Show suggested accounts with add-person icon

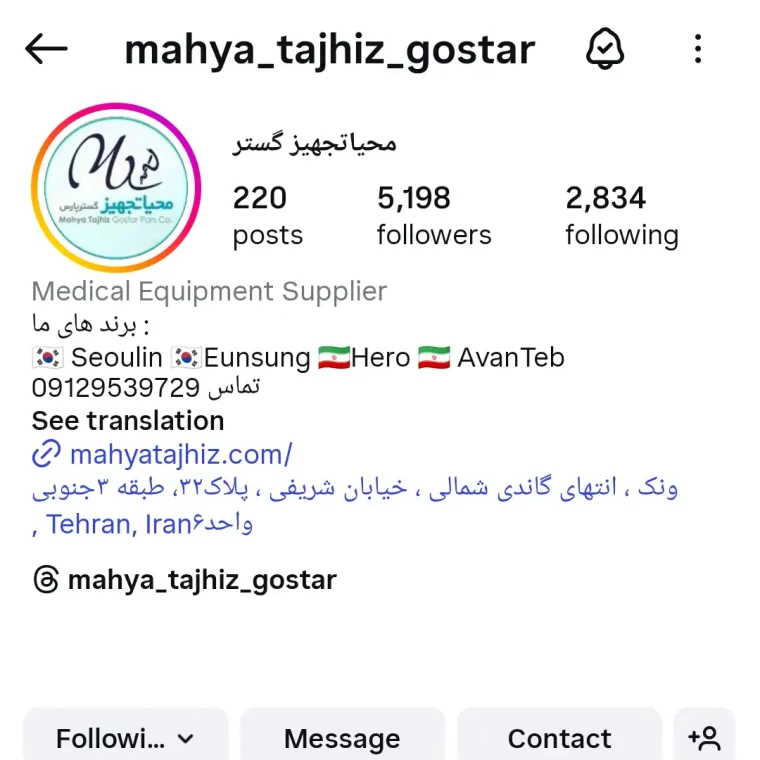(704, 738)
